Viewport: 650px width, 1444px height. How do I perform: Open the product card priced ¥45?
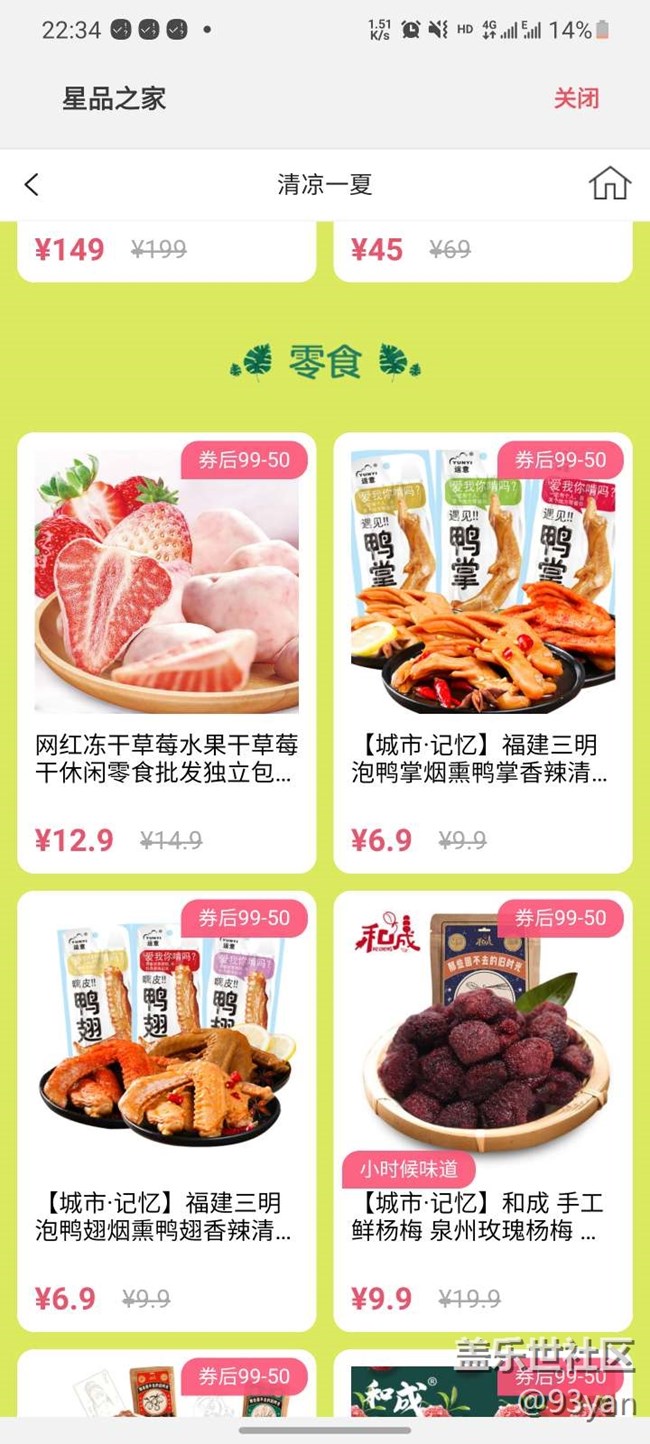coord(482,250)
